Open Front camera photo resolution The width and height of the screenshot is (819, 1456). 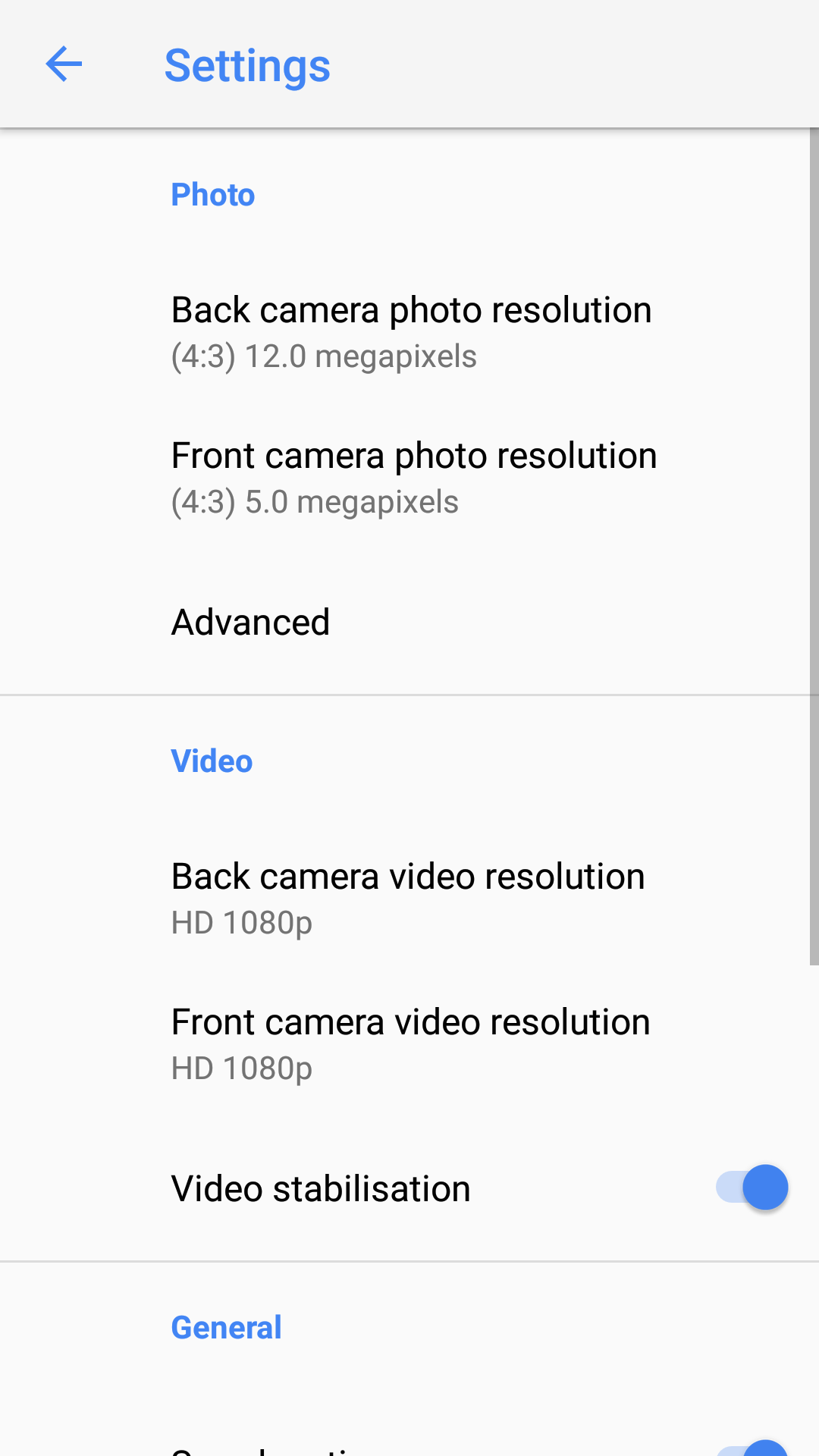[x=409, y=478]
